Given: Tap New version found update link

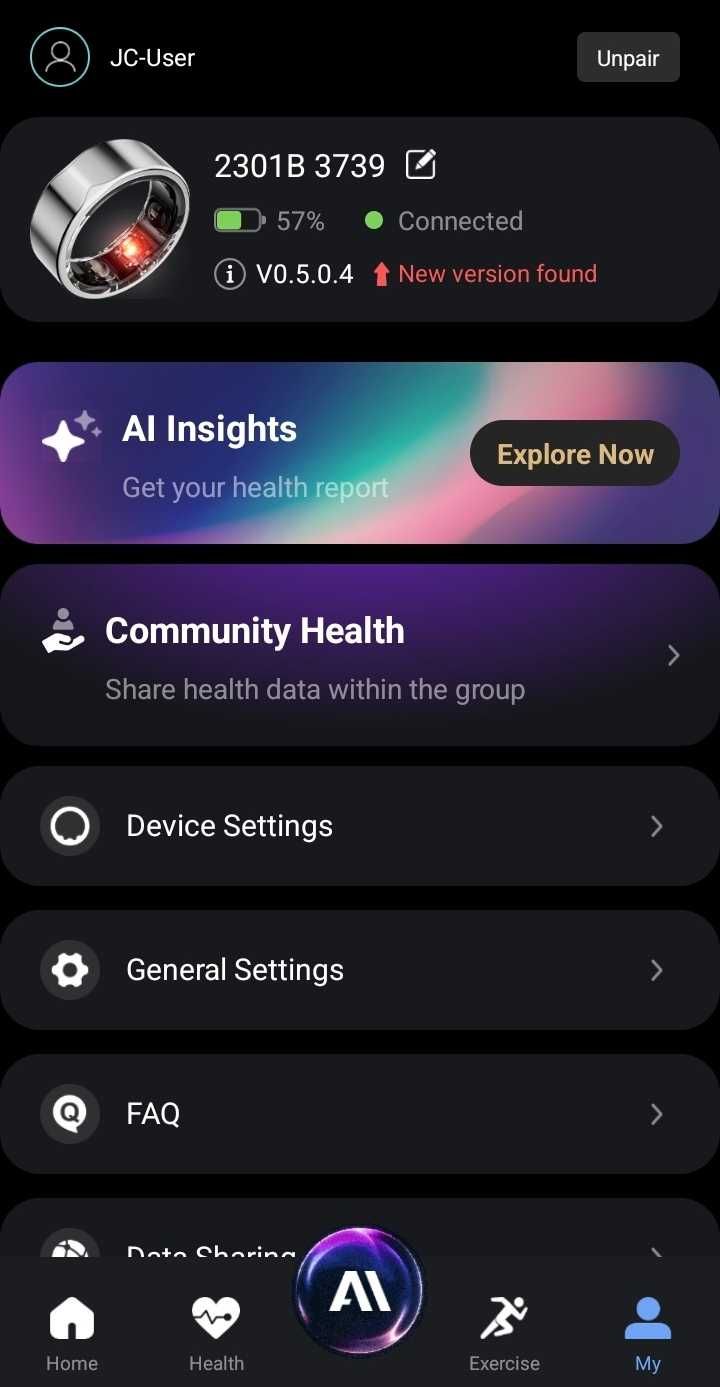Looking at the screenshot, I should point(497,274).
